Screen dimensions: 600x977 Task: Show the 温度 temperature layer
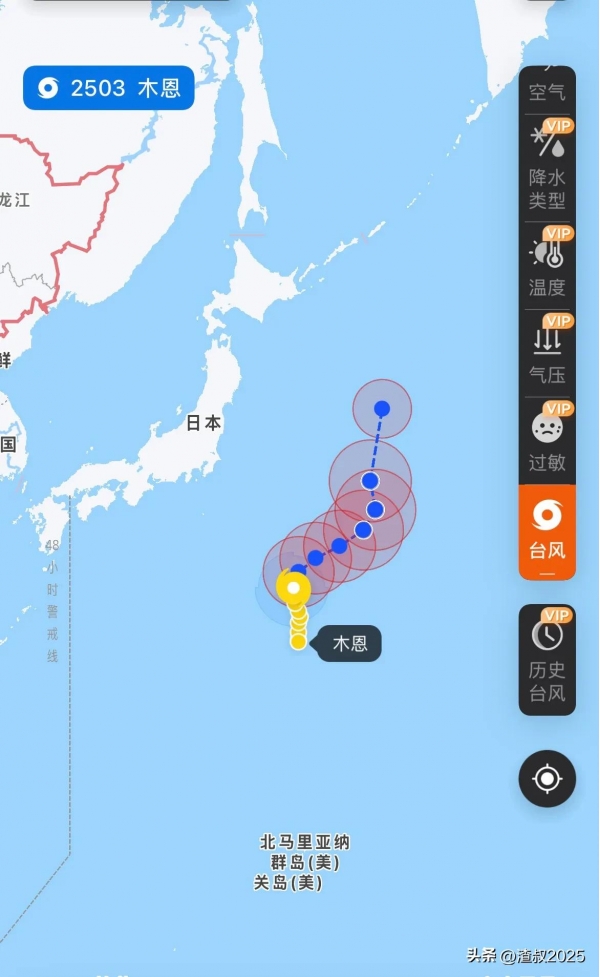pos(547,264)
